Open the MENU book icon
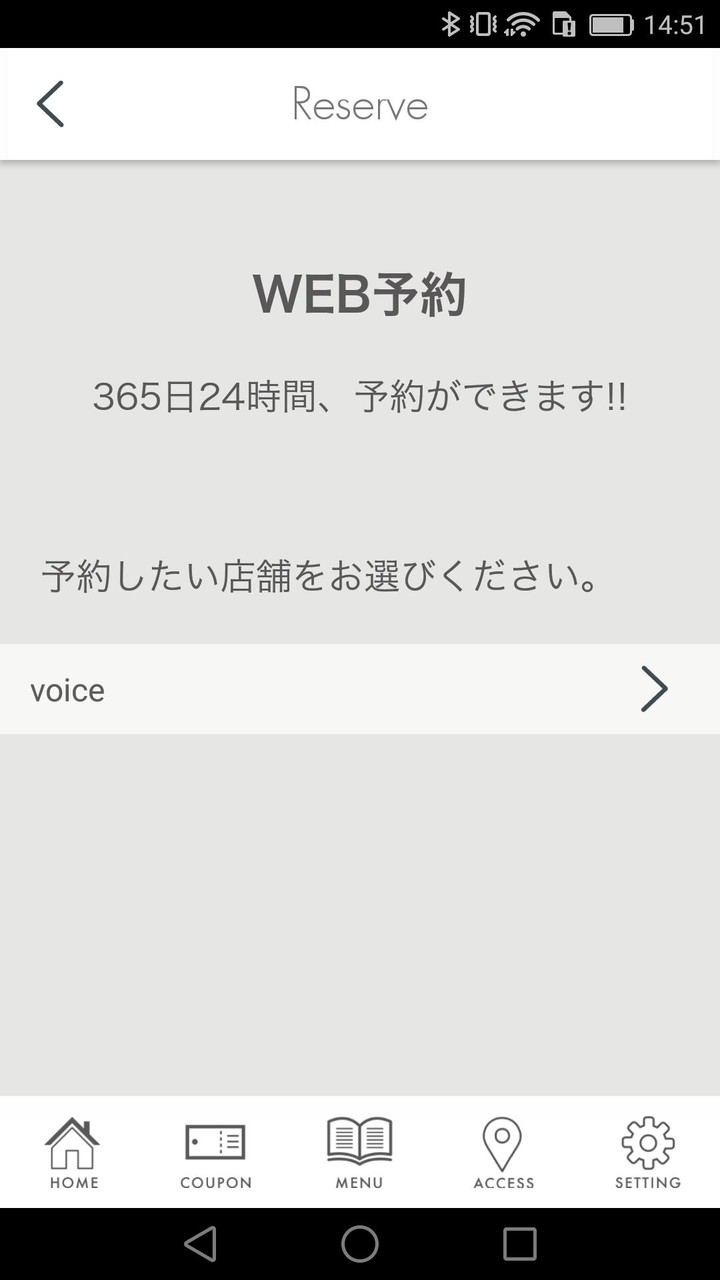Screen dimensions: 720x1280 (x=360, y=1152)
